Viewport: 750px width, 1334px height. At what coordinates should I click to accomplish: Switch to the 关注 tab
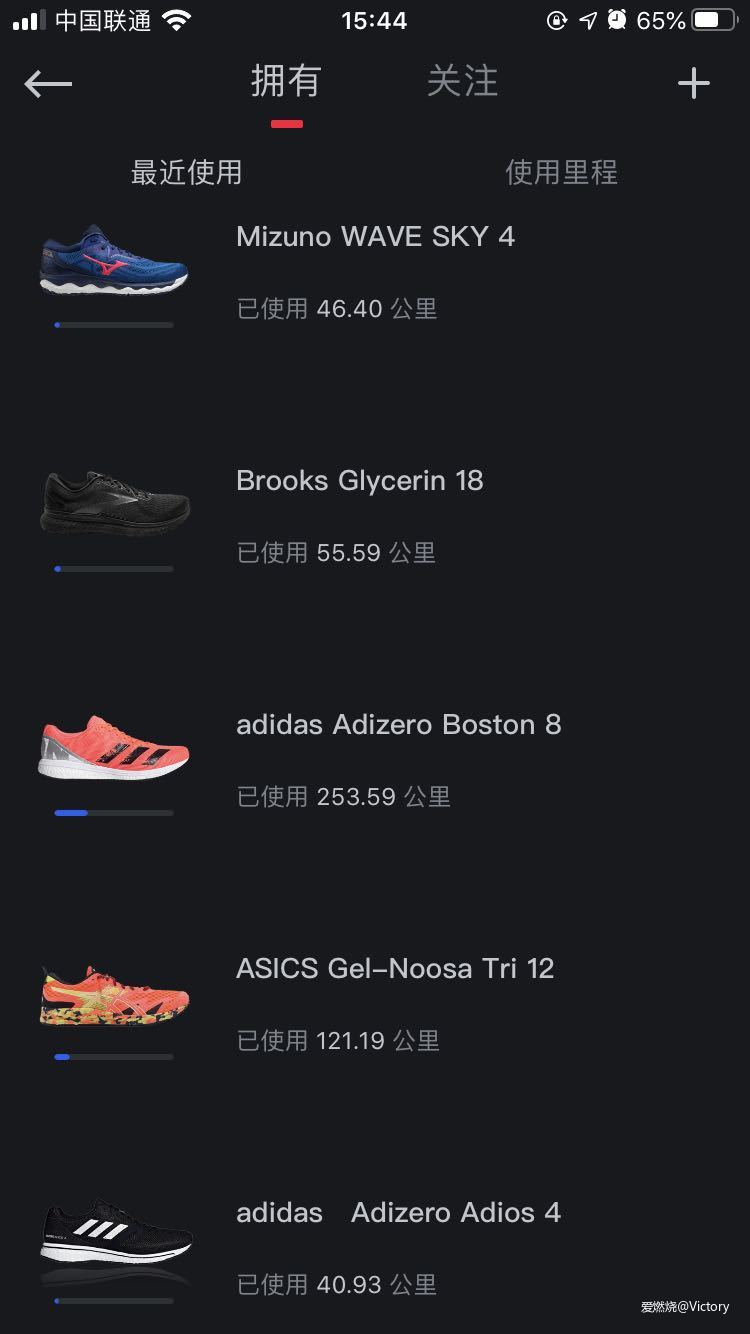coord(462,82)
